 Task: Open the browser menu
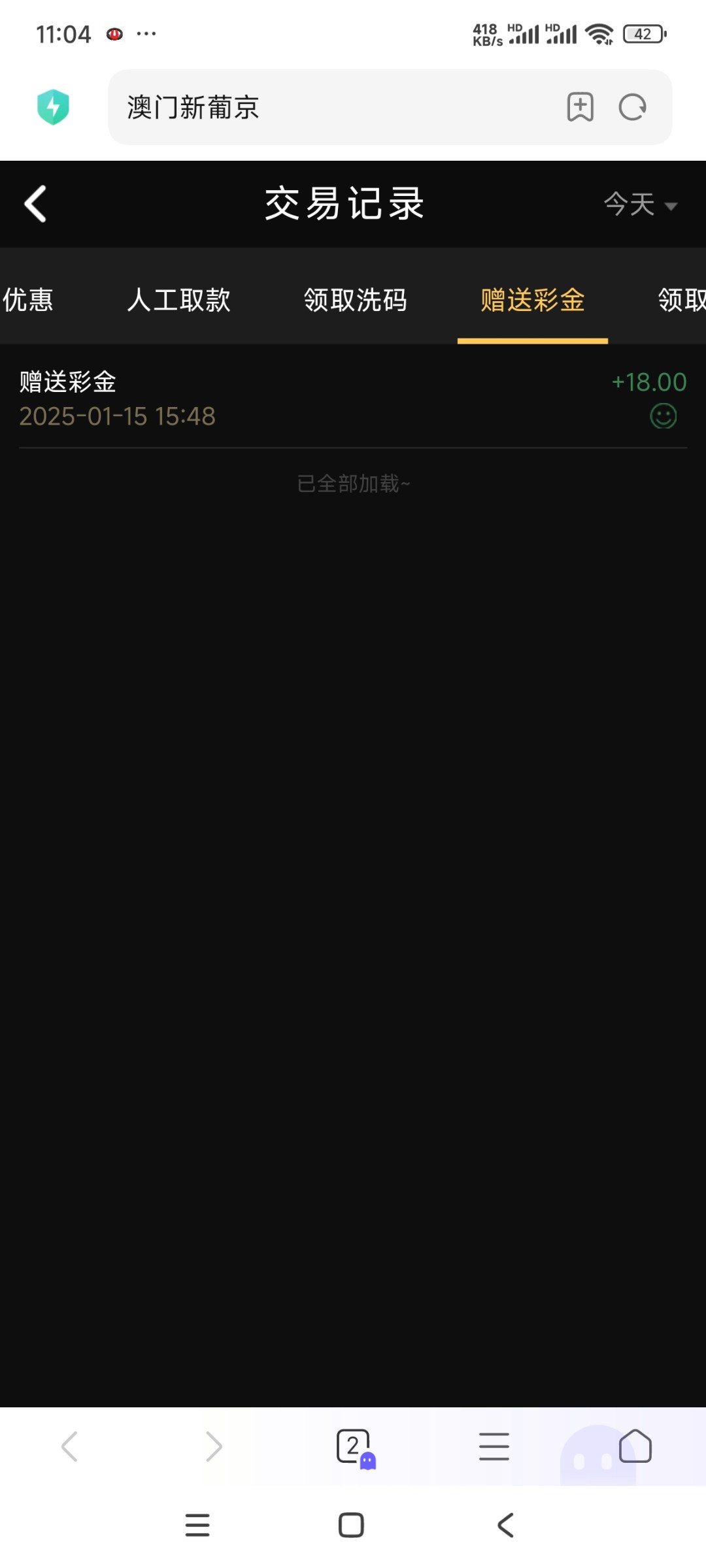(494, 1446)
